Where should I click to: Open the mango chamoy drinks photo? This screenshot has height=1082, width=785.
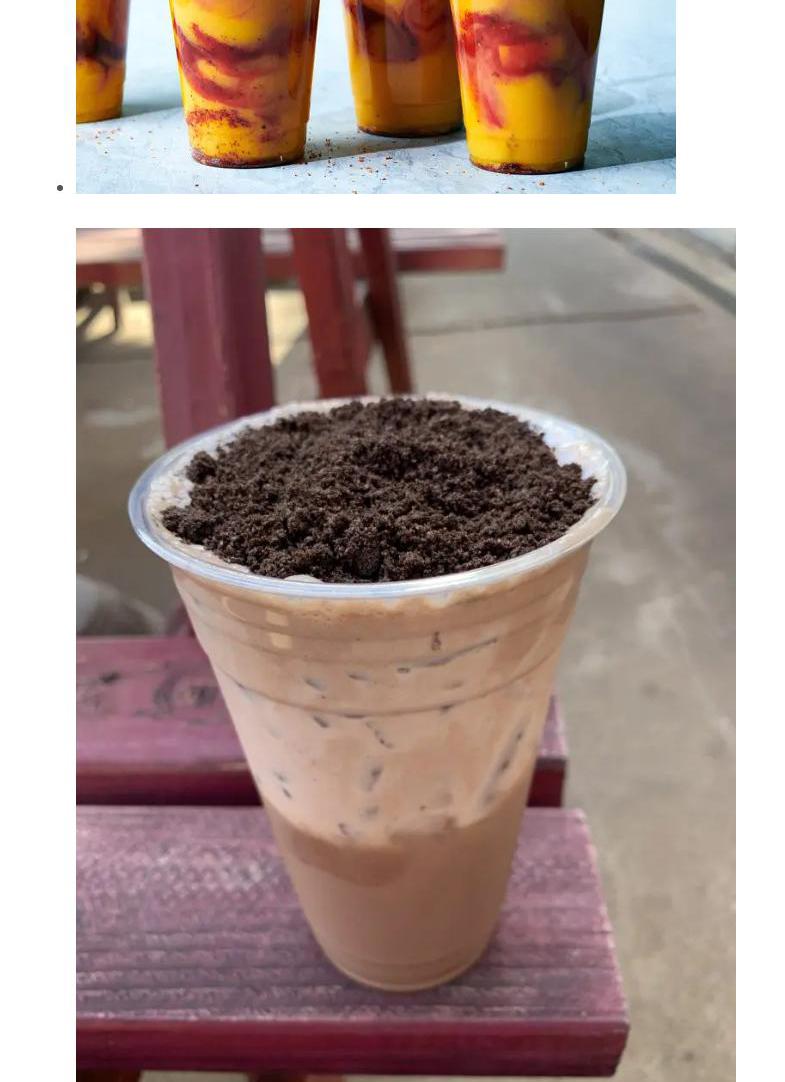pyautogui.click(x=375, y=96)
